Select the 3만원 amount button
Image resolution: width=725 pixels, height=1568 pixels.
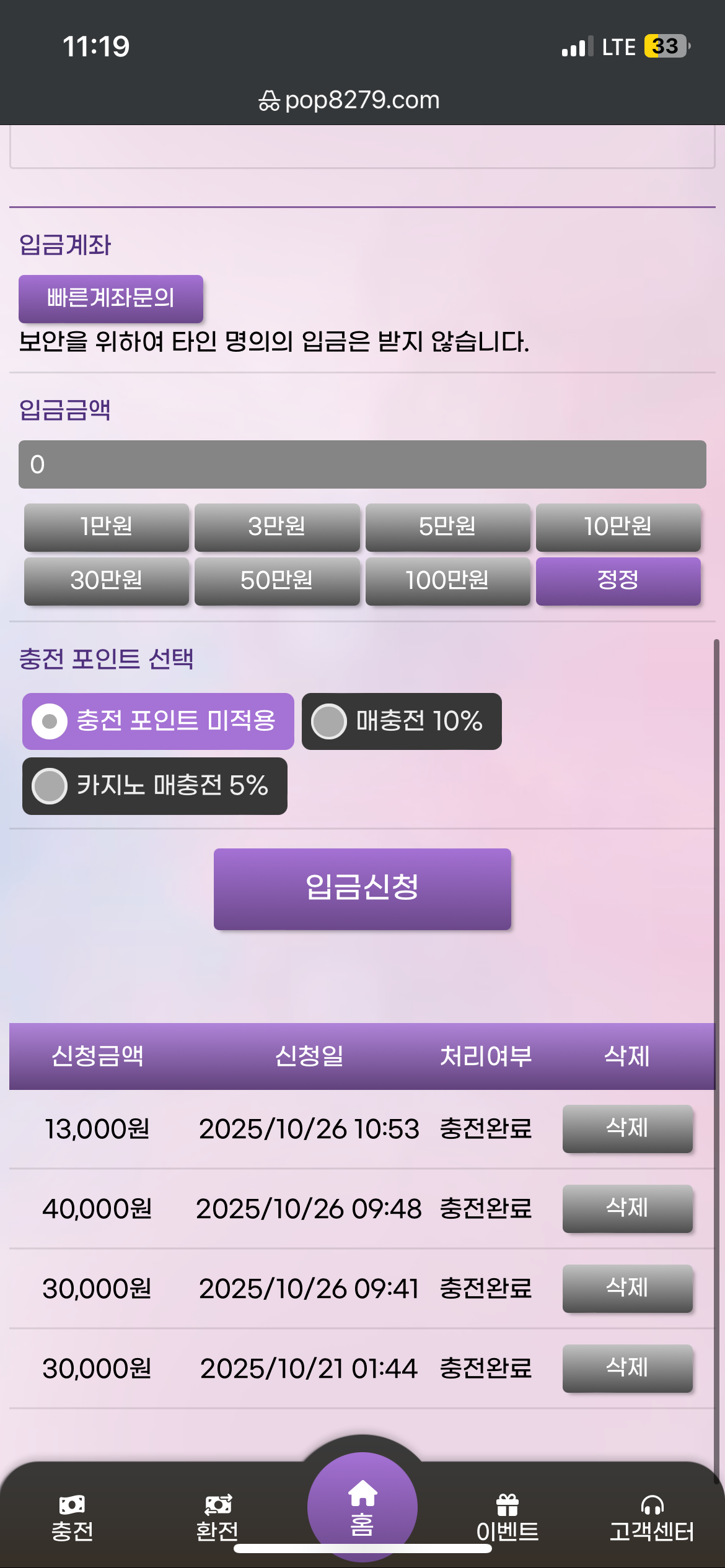277,527
